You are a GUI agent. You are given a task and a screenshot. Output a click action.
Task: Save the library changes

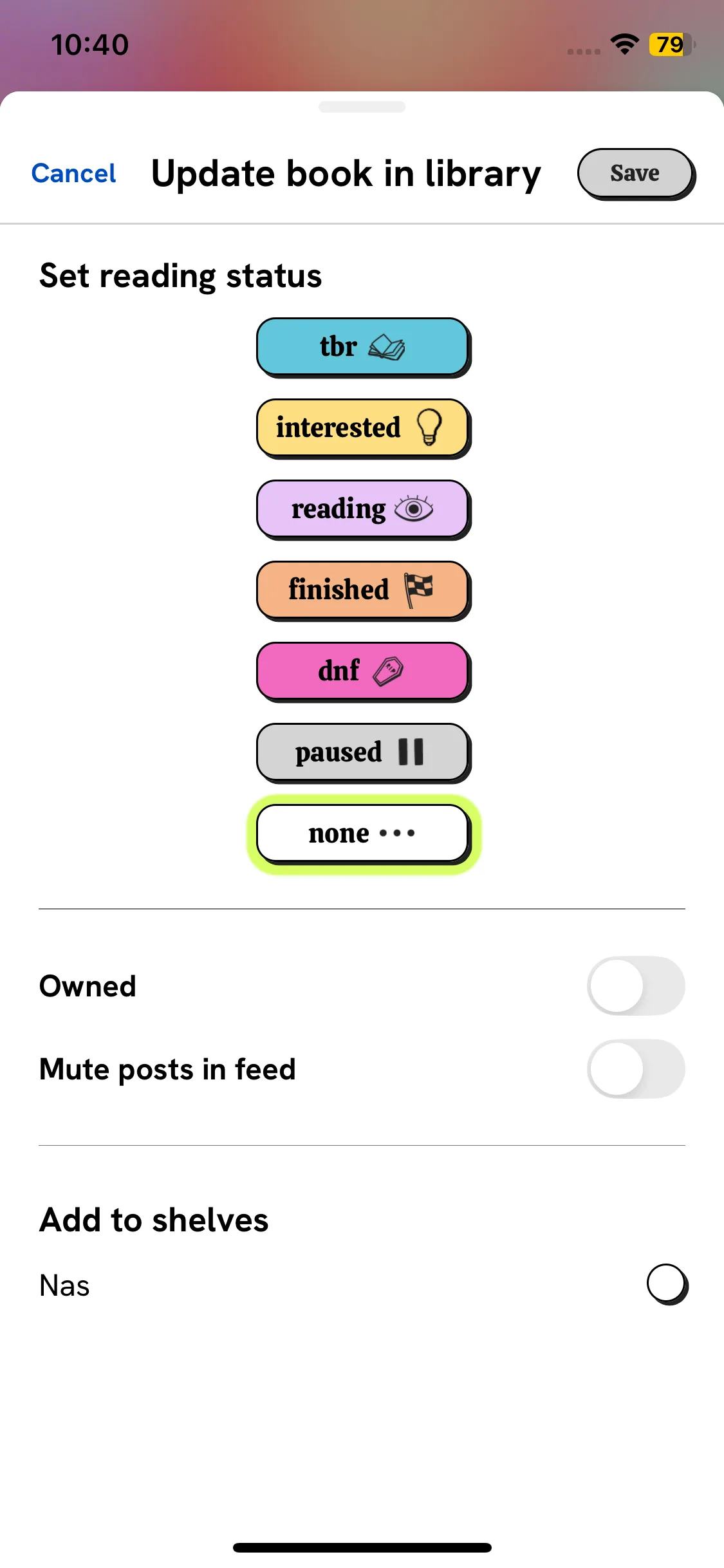[635, 174]
